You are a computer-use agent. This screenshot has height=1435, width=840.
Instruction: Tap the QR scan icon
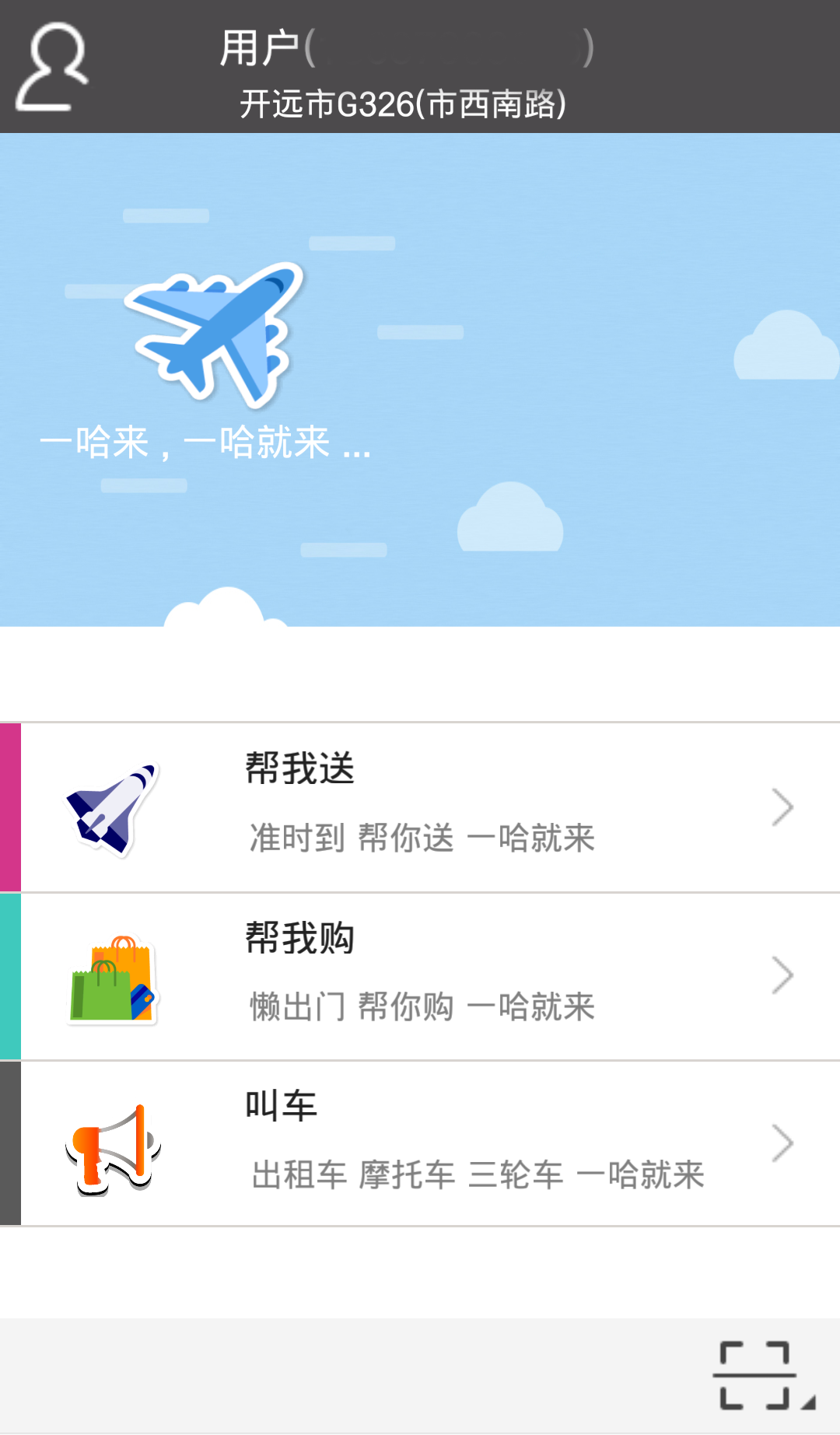755,1375
